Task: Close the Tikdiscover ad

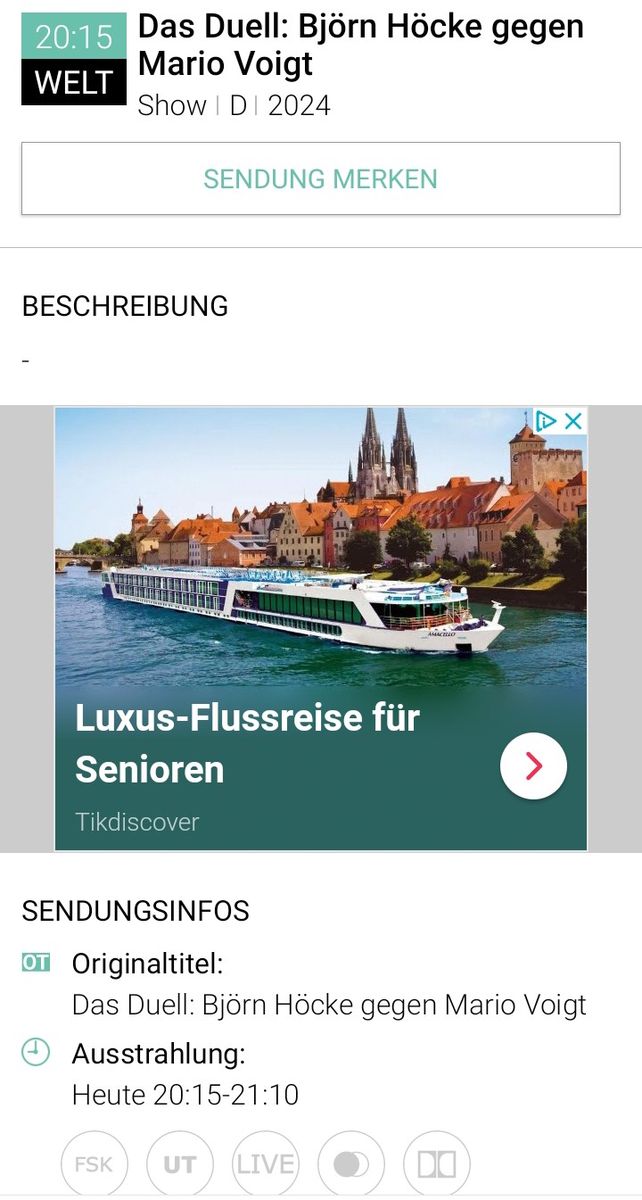Action: 573,421
